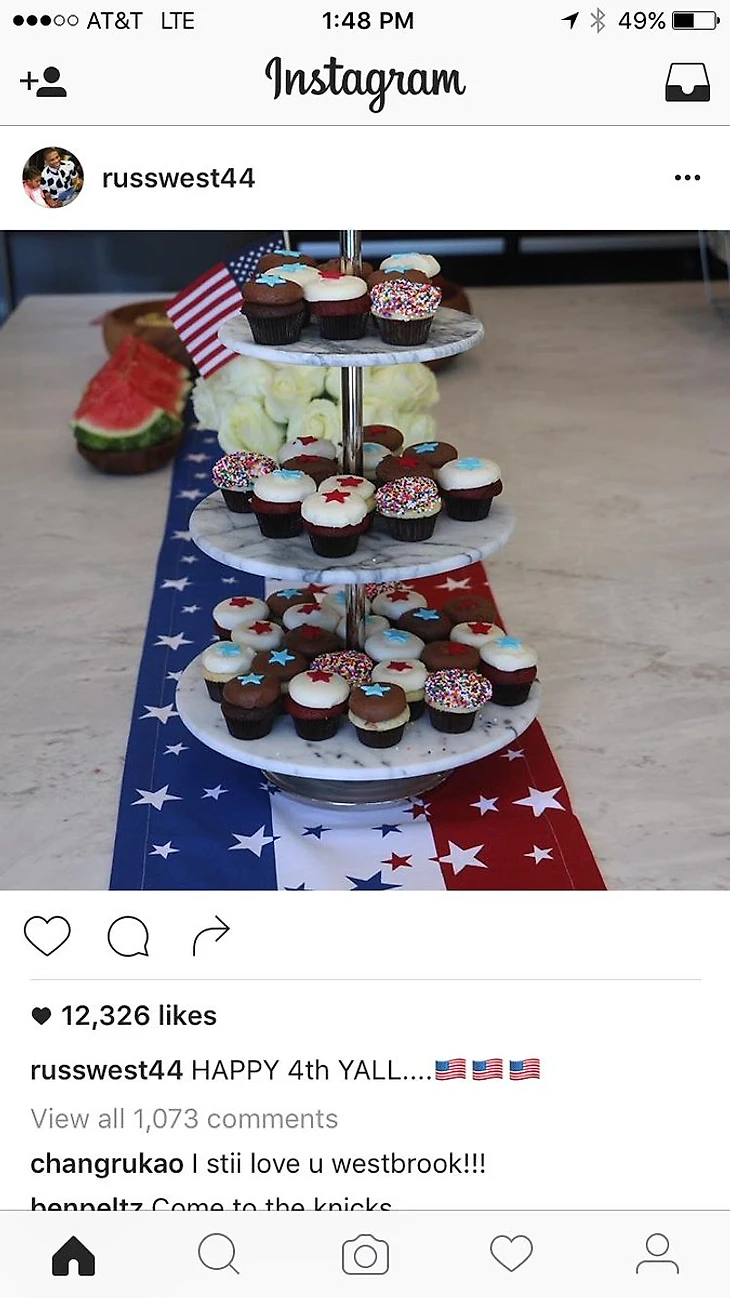Tap the comment bubble under the post

[128, 937]
